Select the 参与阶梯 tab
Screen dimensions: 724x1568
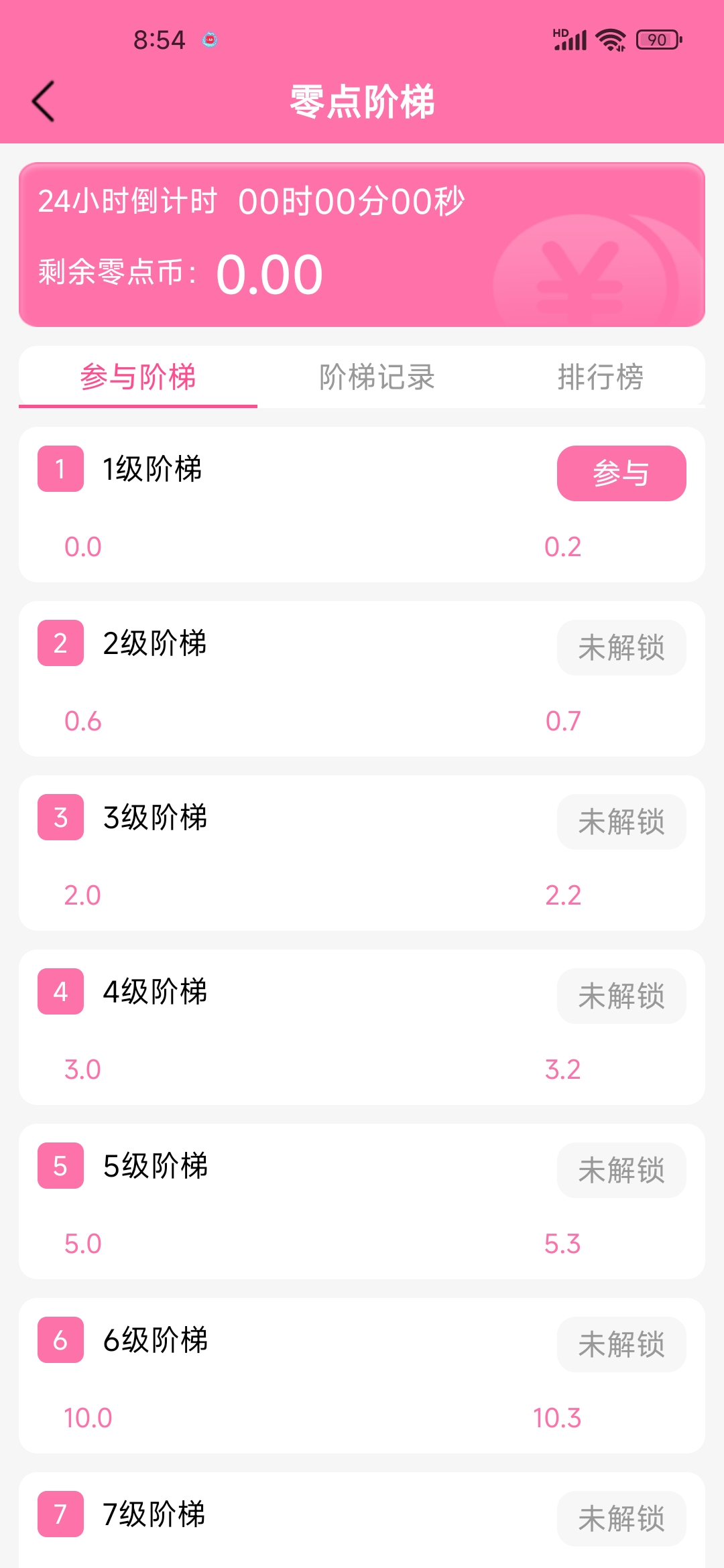(138, 377)
